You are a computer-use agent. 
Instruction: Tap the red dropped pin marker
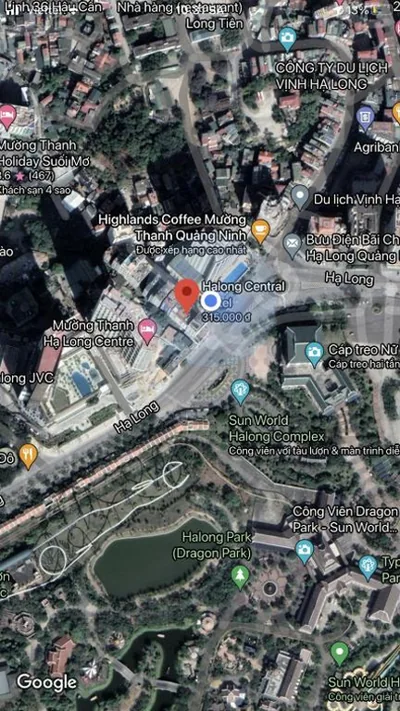click(187, 296)
